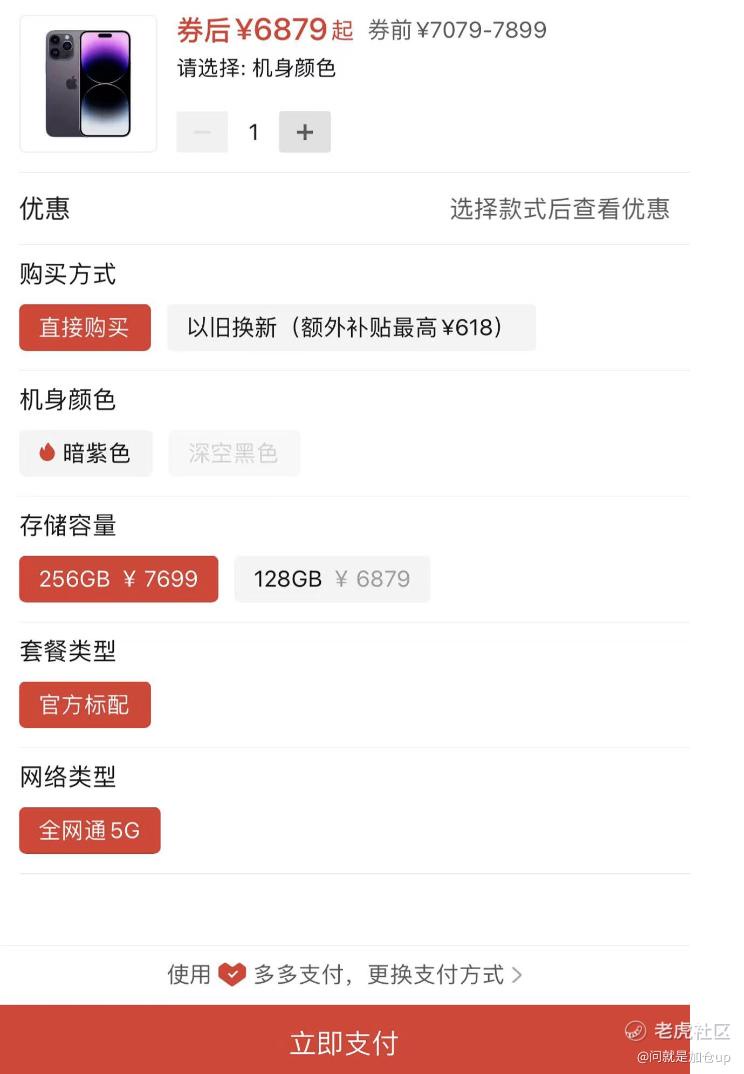Select 直接购买 purchase method
Viewport: 744px width, 1074px height.
85,328
